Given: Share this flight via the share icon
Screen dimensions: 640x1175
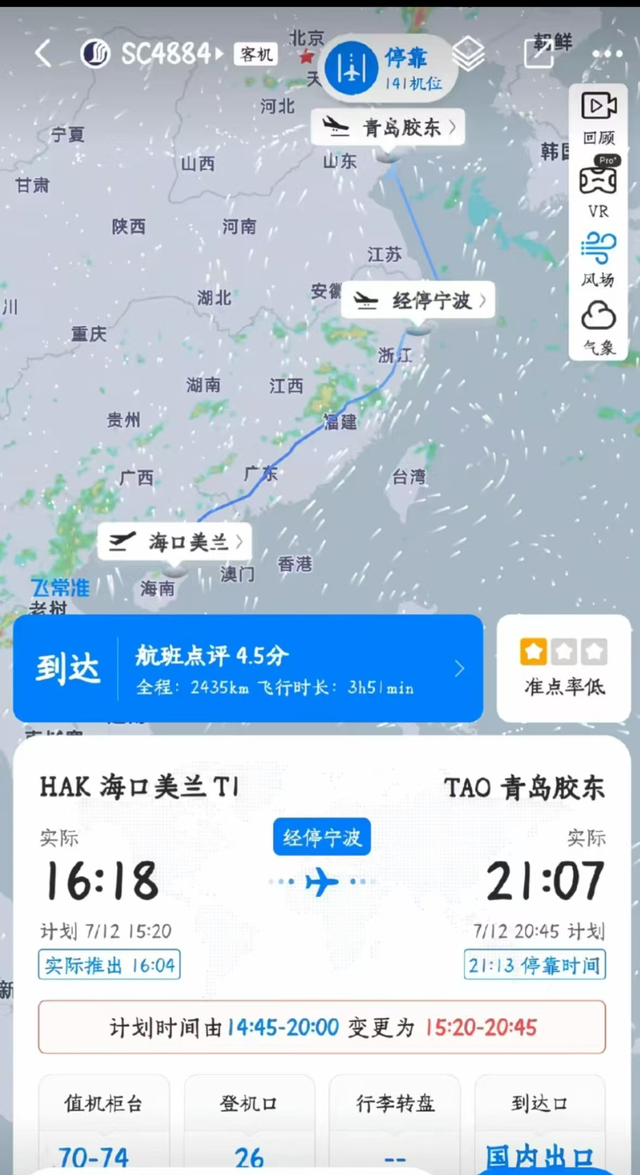Looking at the screenshot, I should coord(537,53).
